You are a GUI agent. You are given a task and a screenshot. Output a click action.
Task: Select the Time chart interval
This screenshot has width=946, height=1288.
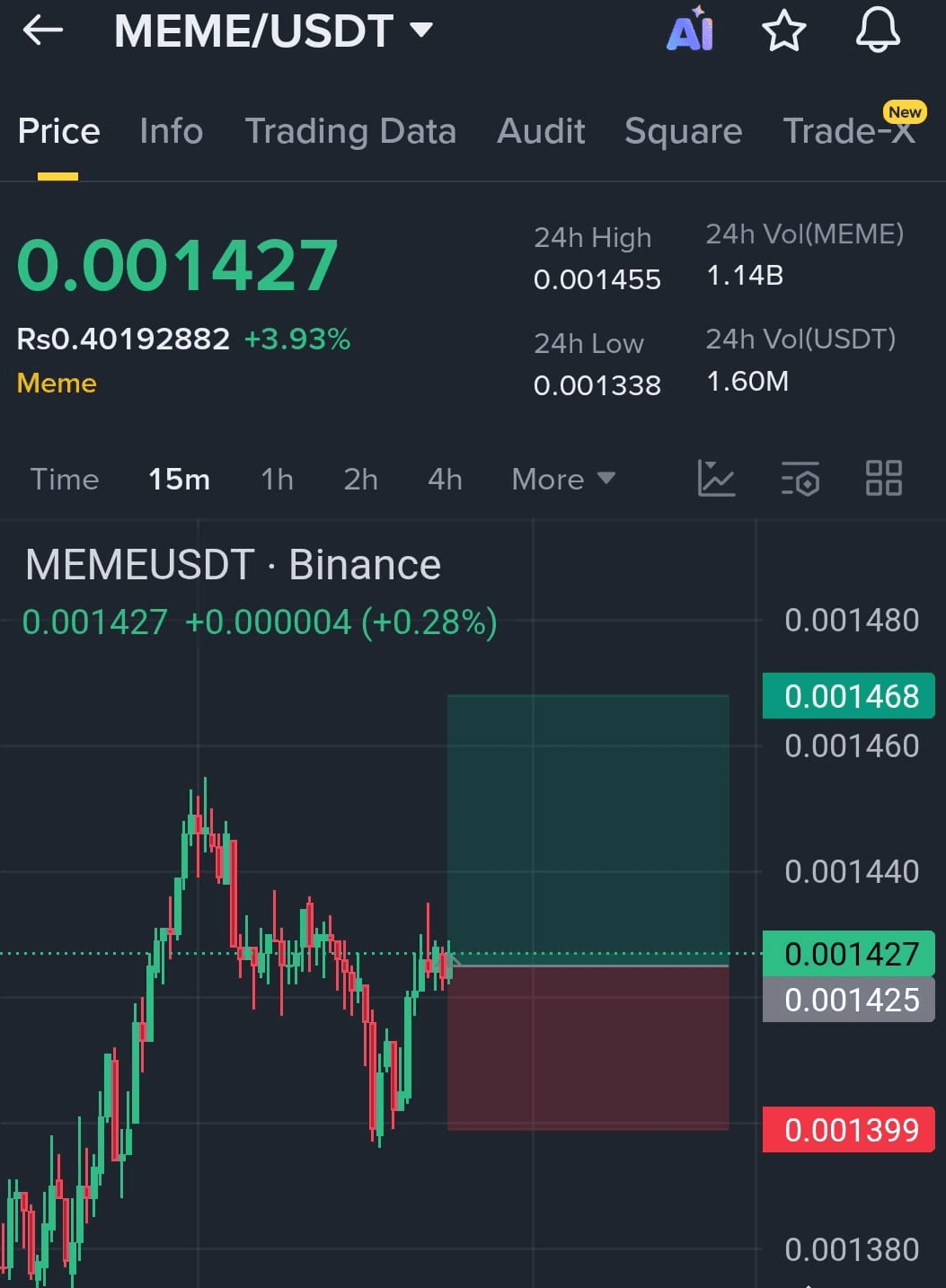(x=65, y=479)
